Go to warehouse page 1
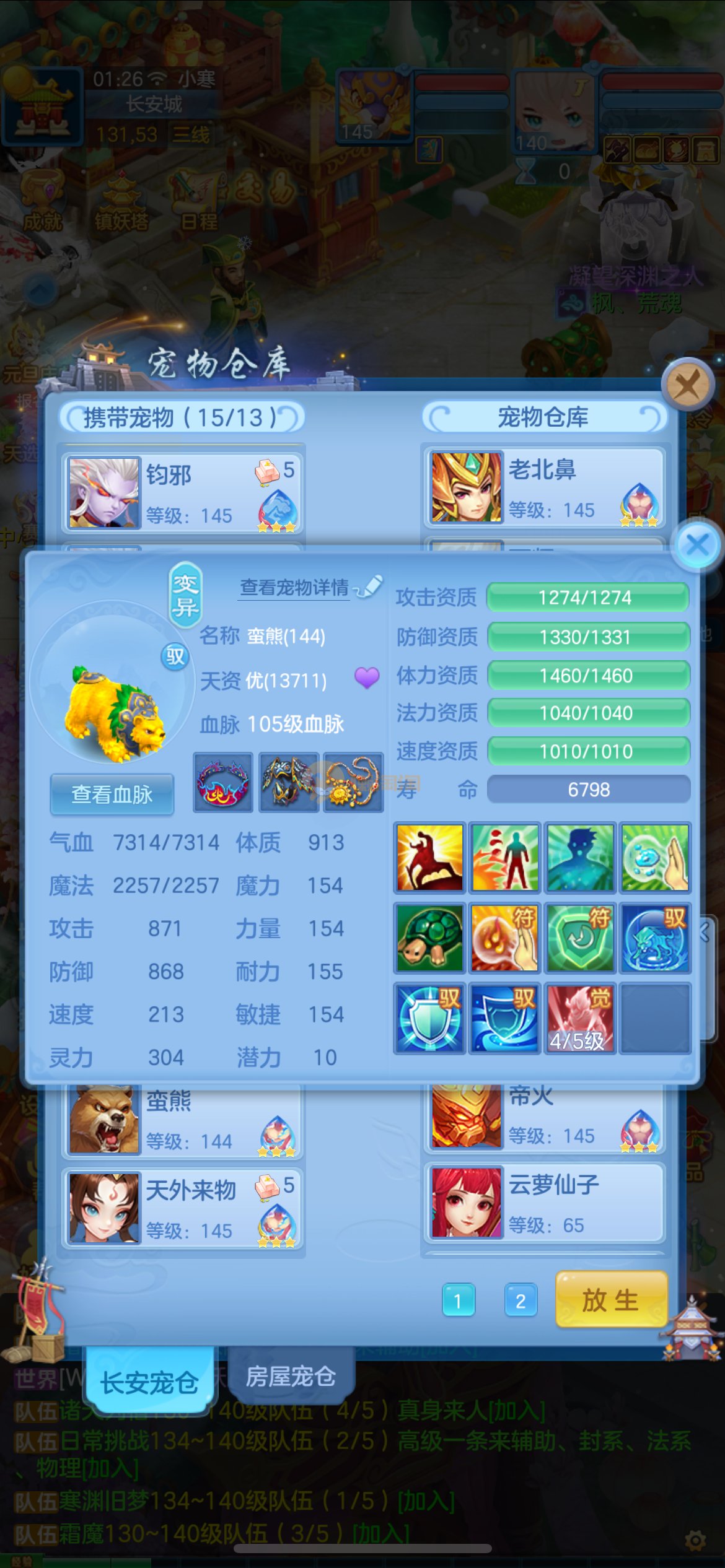 (x=459, y=1301)
